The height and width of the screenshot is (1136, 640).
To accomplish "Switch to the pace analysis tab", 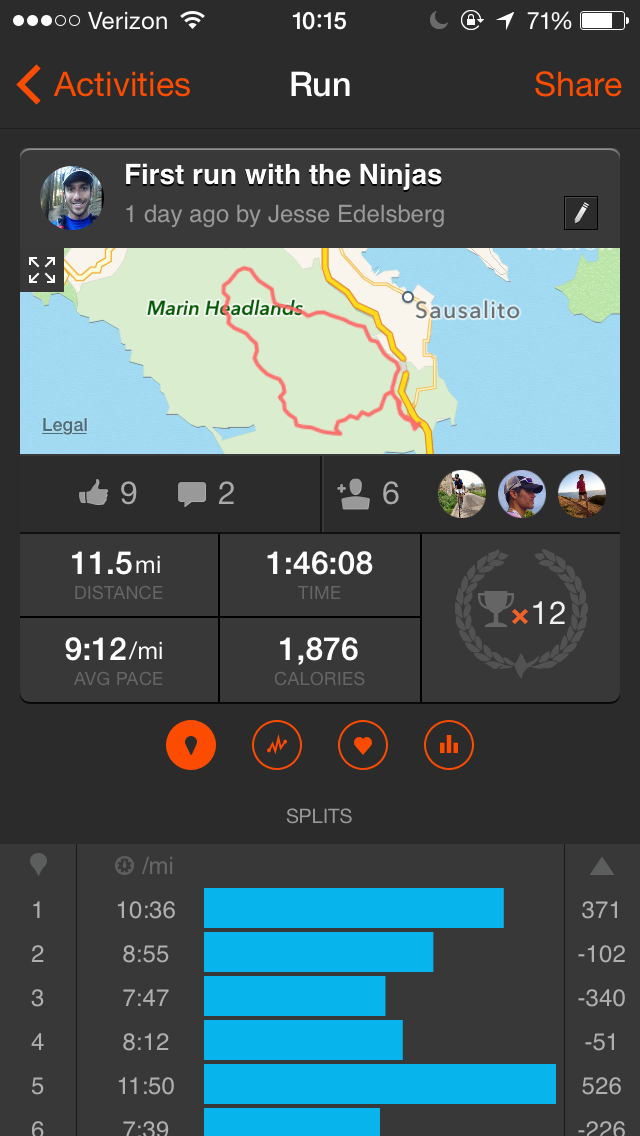I will (277, 745).
